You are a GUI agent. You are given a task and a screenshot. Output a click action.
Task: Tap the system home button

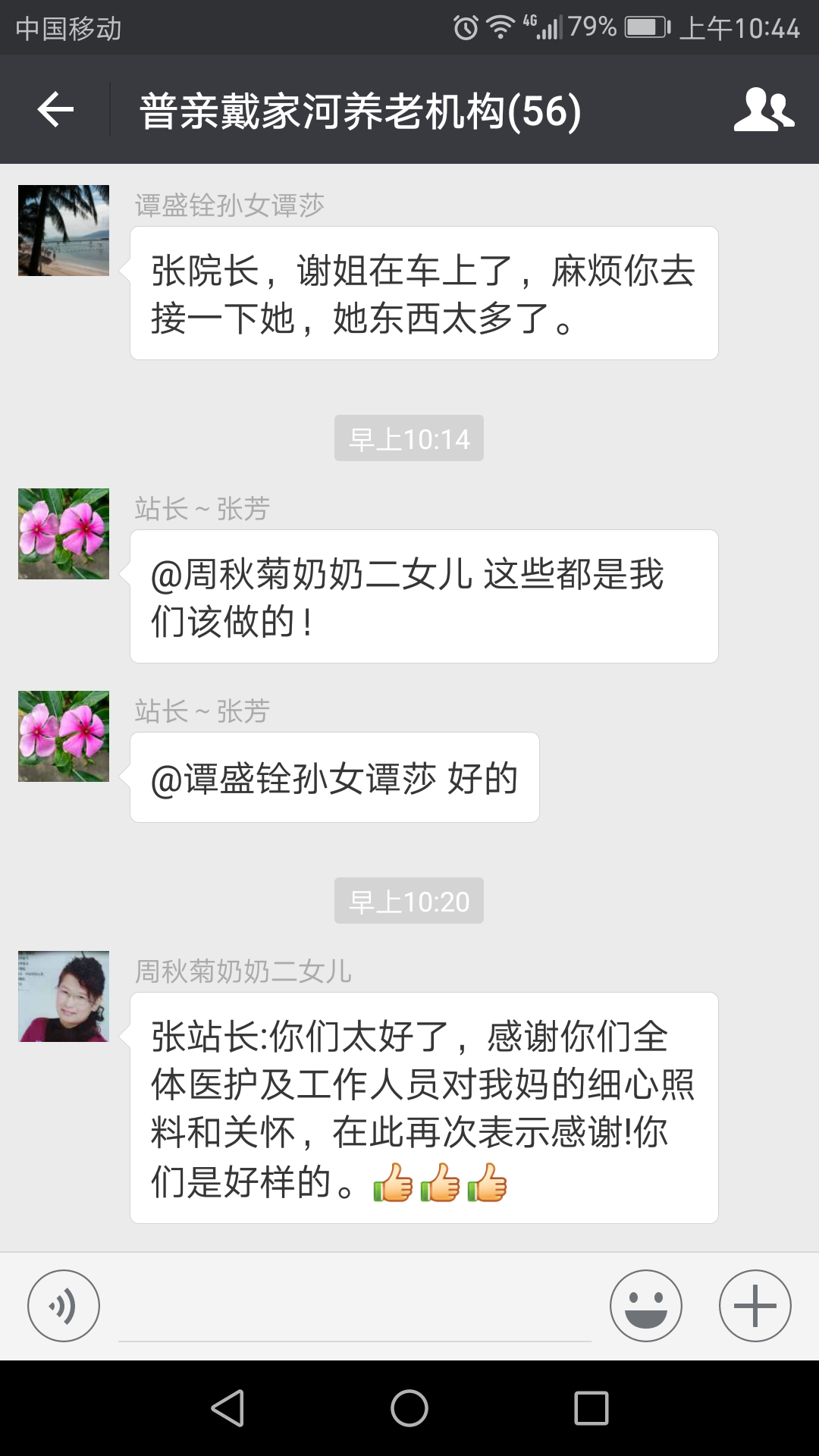click(x=409, y=1408)
